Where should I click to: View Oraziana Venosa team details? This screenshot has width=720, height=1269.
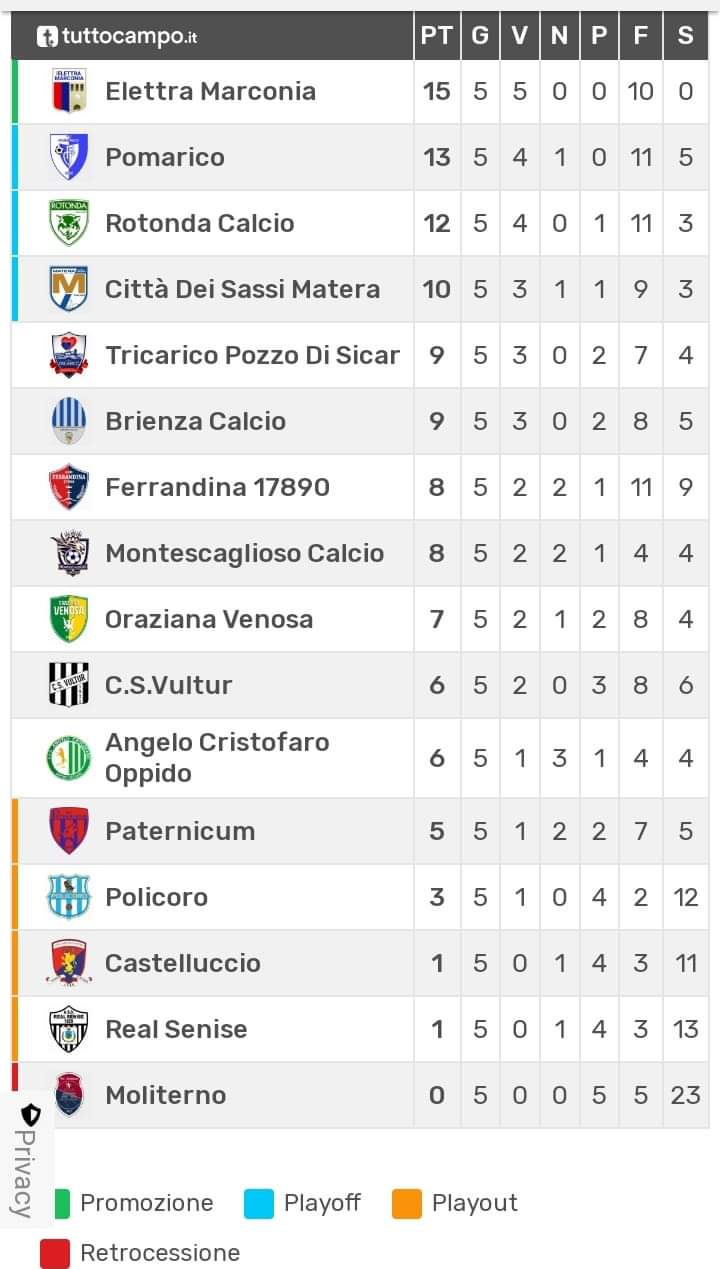pyautogui.click(x=209, y=619)
